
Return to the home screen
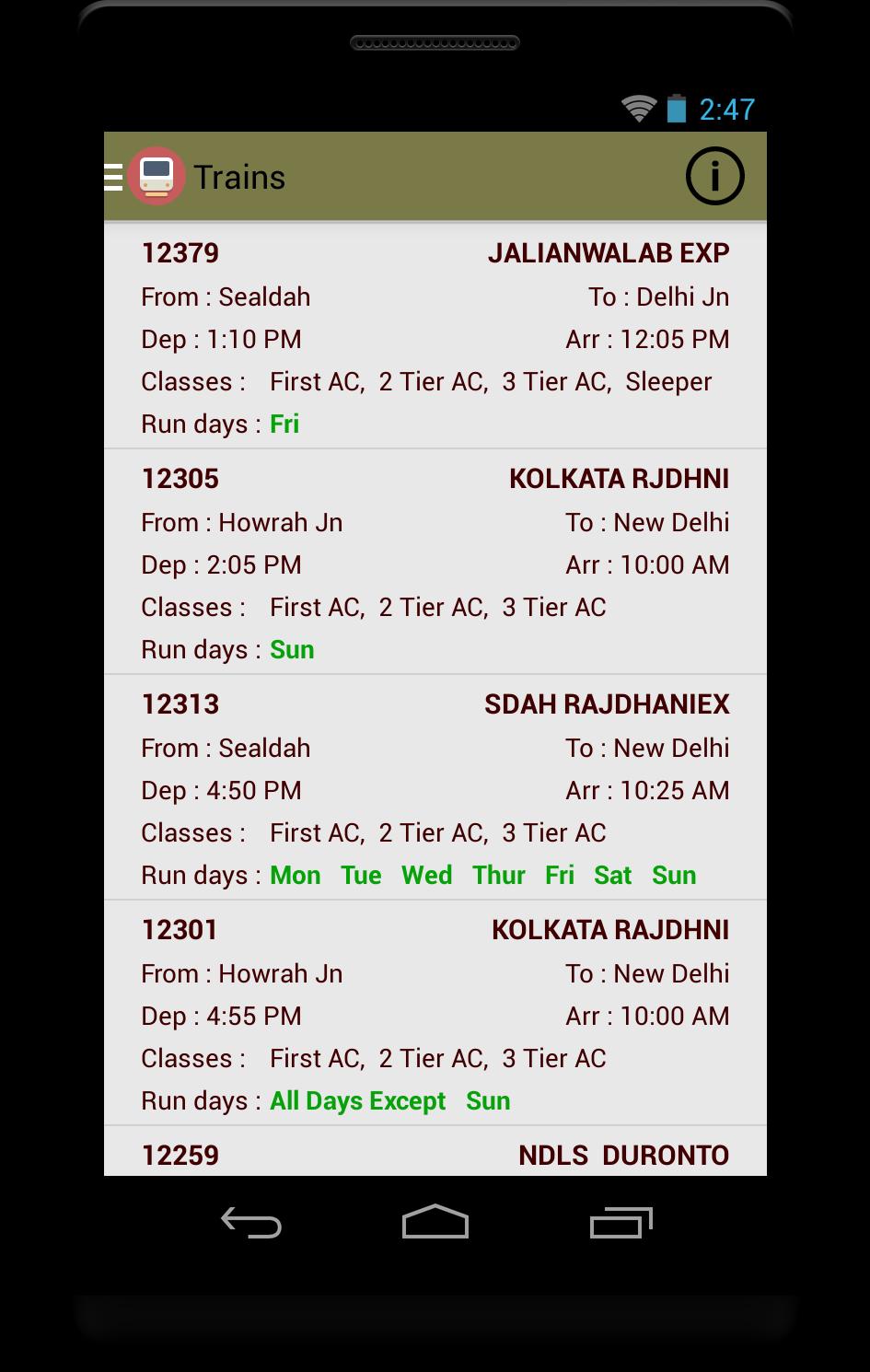click(435, 1223)
